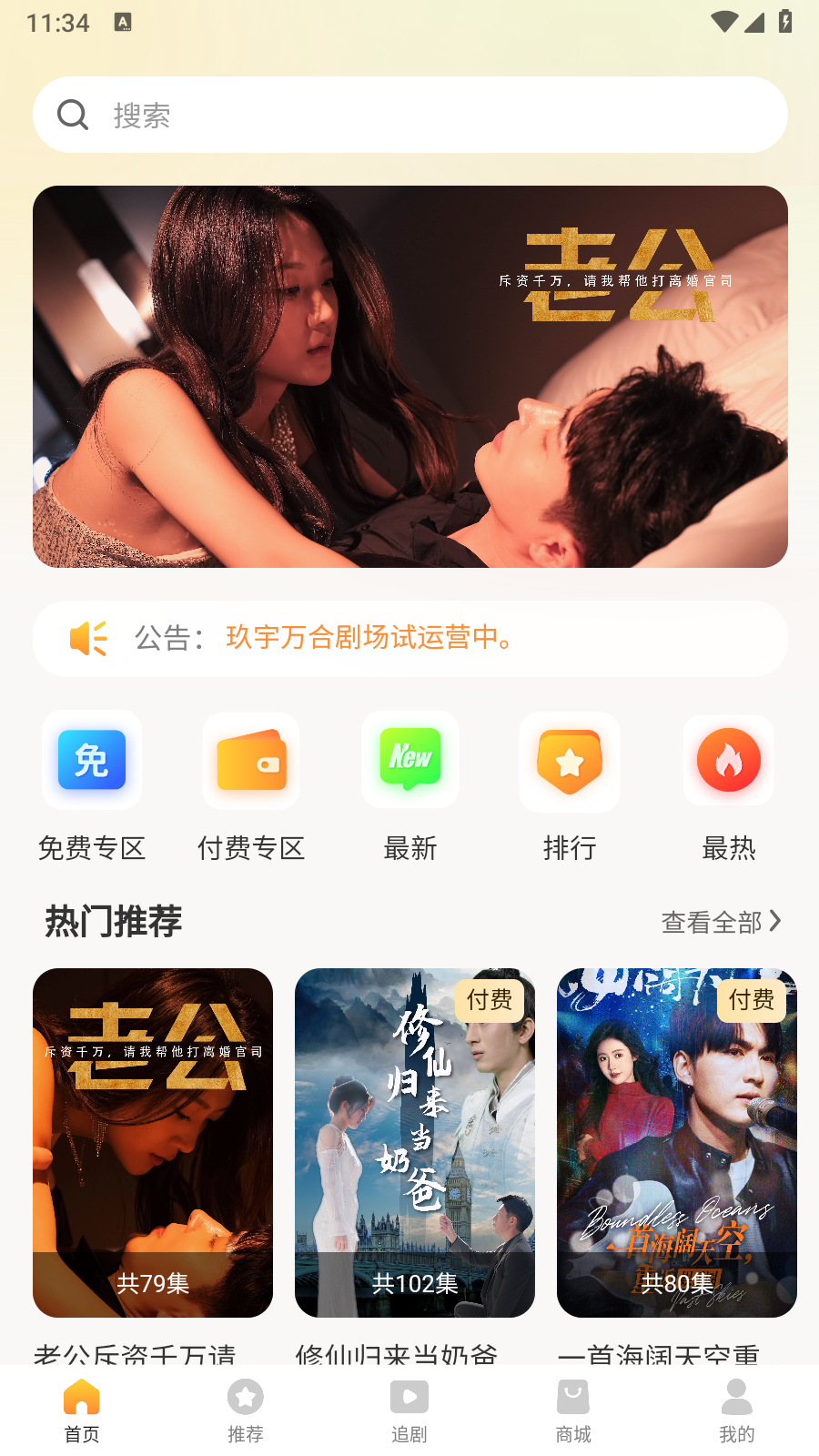Switch to the 追剧 tab
The height and width of the screenshot is (1456, 819).
409,1408
